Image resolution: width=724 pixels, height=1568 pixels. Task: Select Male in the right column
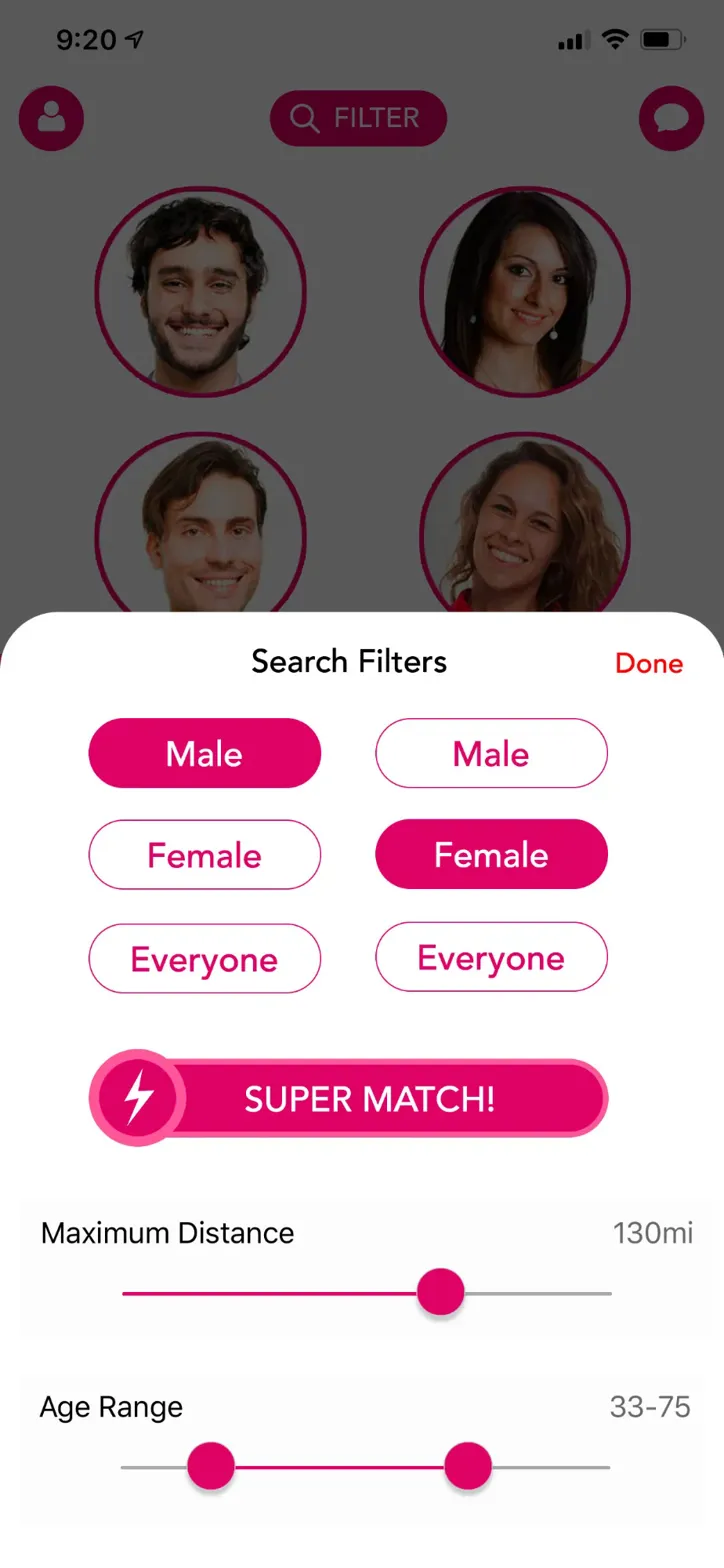click(x=491, y=753)
